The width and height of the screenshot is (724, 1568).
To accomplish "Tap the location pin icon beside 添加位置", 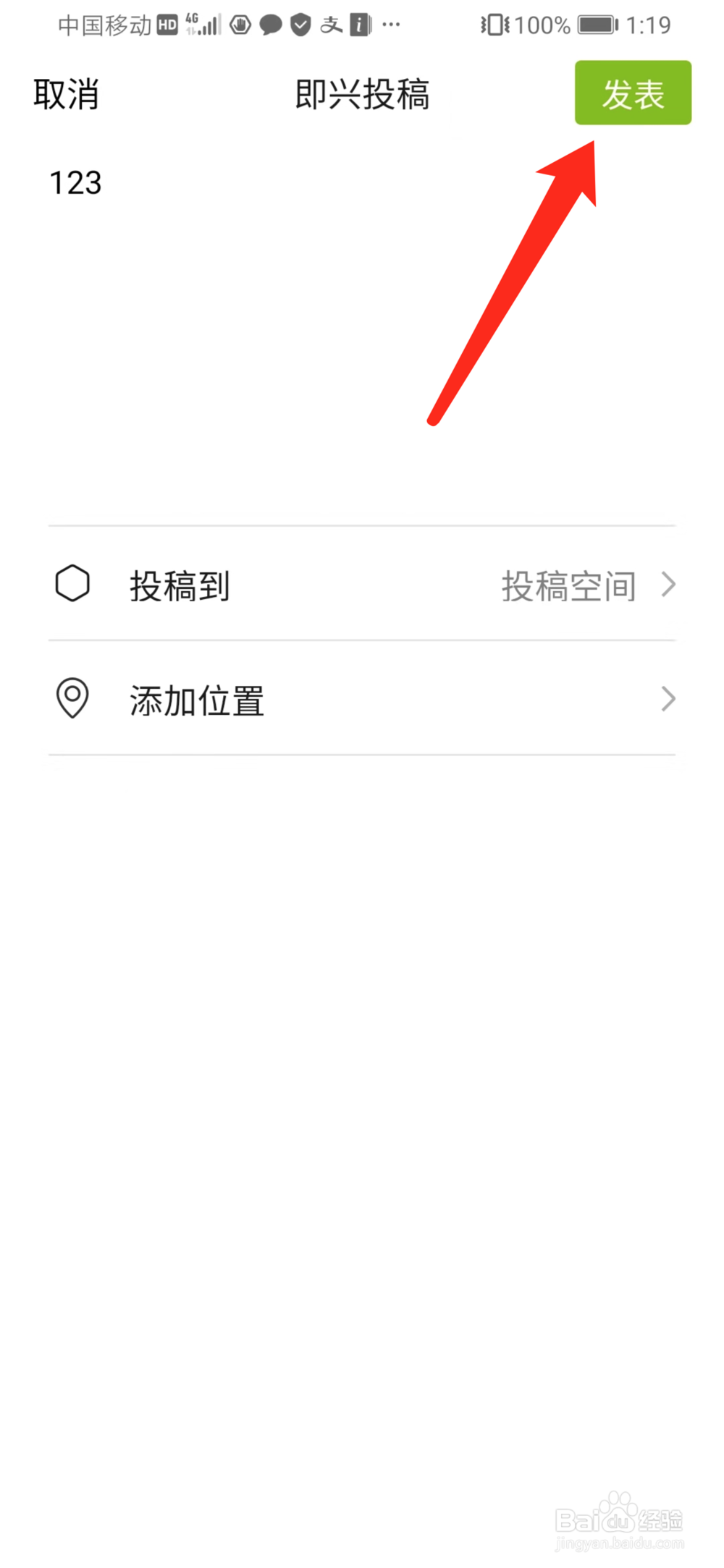I will [74, 698].
